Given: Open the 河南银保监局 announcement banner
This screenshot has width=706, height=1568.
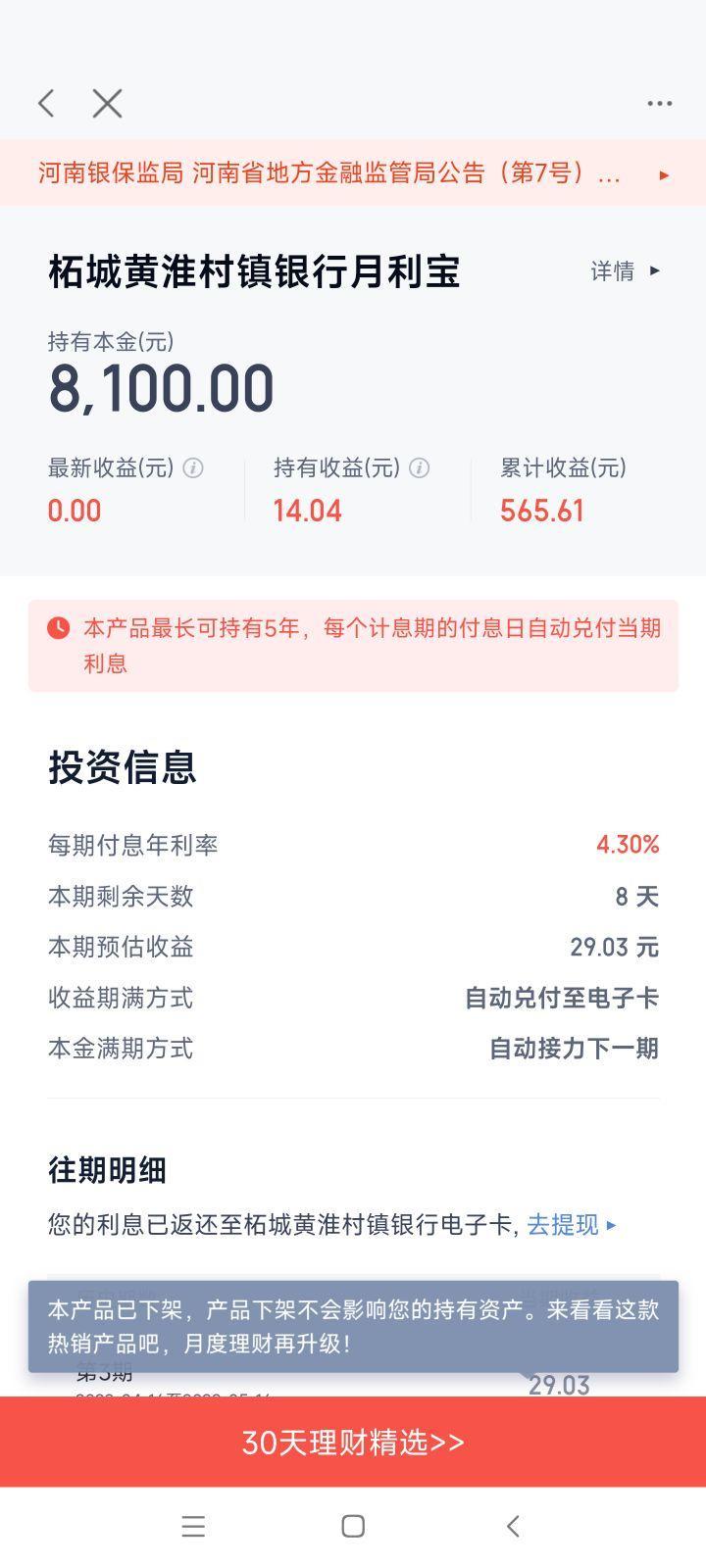Looking at the screenshot, I should tap(353, 173).
